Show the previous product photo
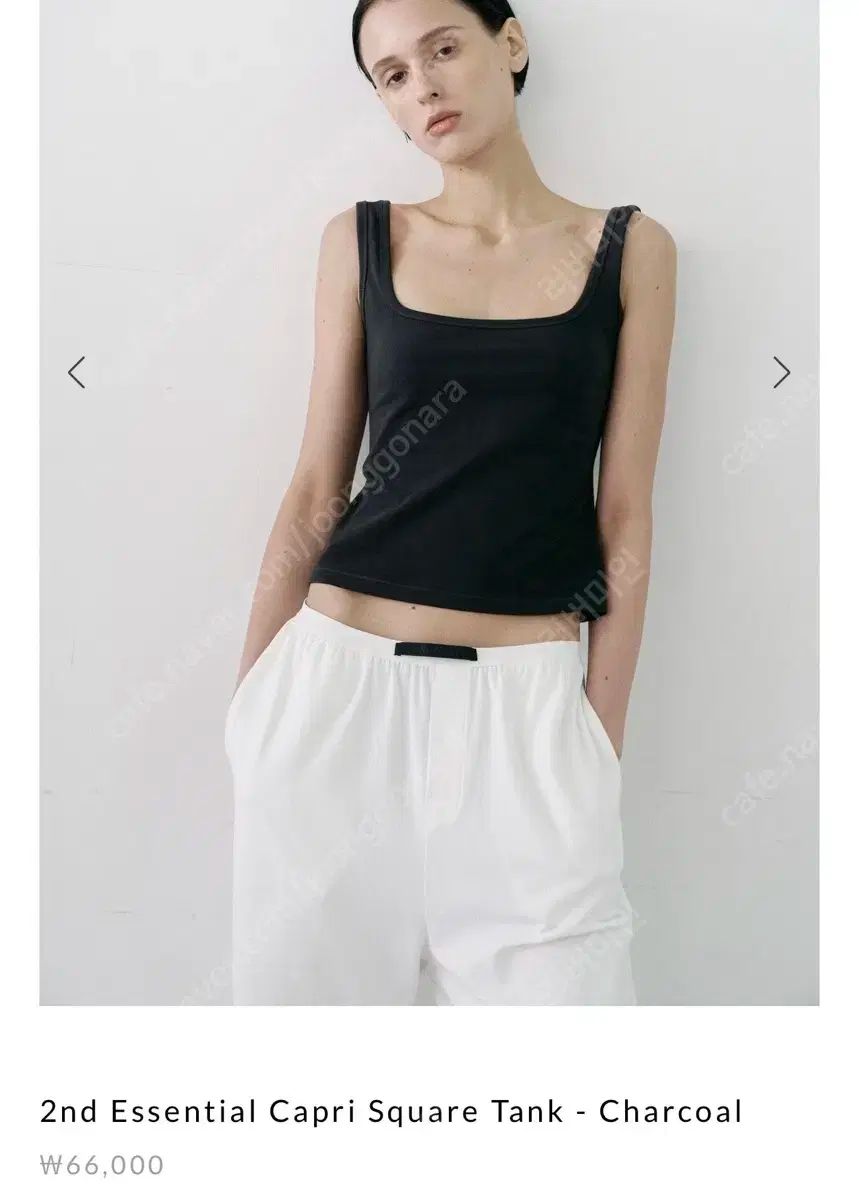Viewport: 859px width, 1200px height. coord(76,372)
